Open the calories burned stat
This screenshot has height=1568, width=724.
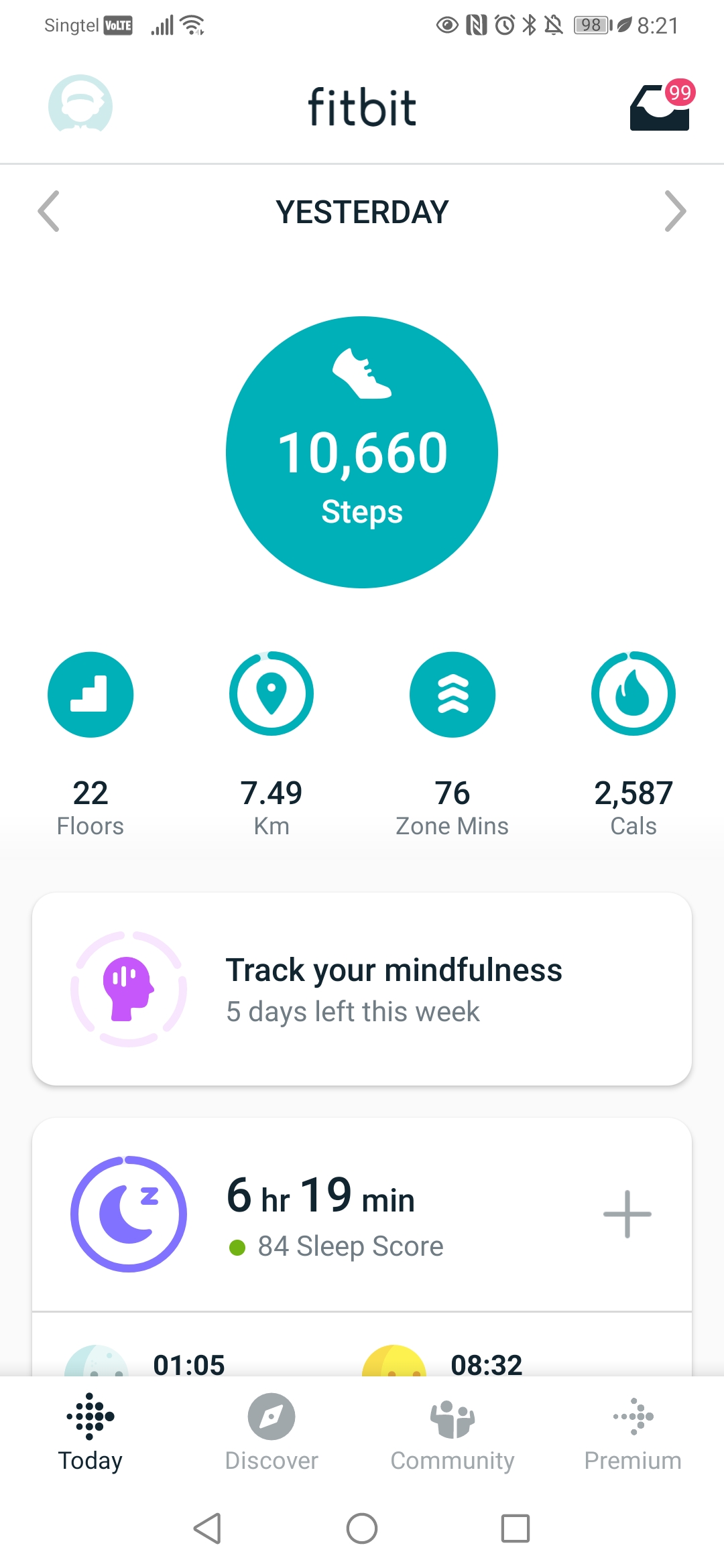pos(633,695)
